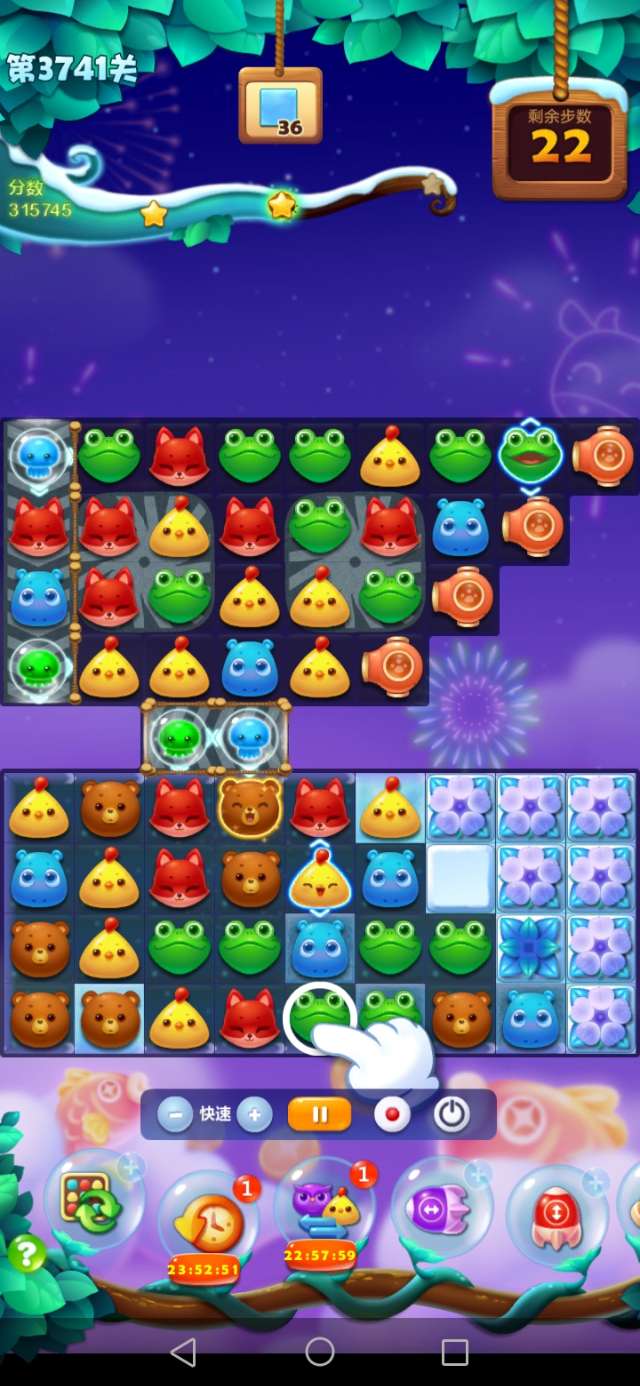
Task: Decrease playback speed with minus button
Action: click(x=174, y=1114)
